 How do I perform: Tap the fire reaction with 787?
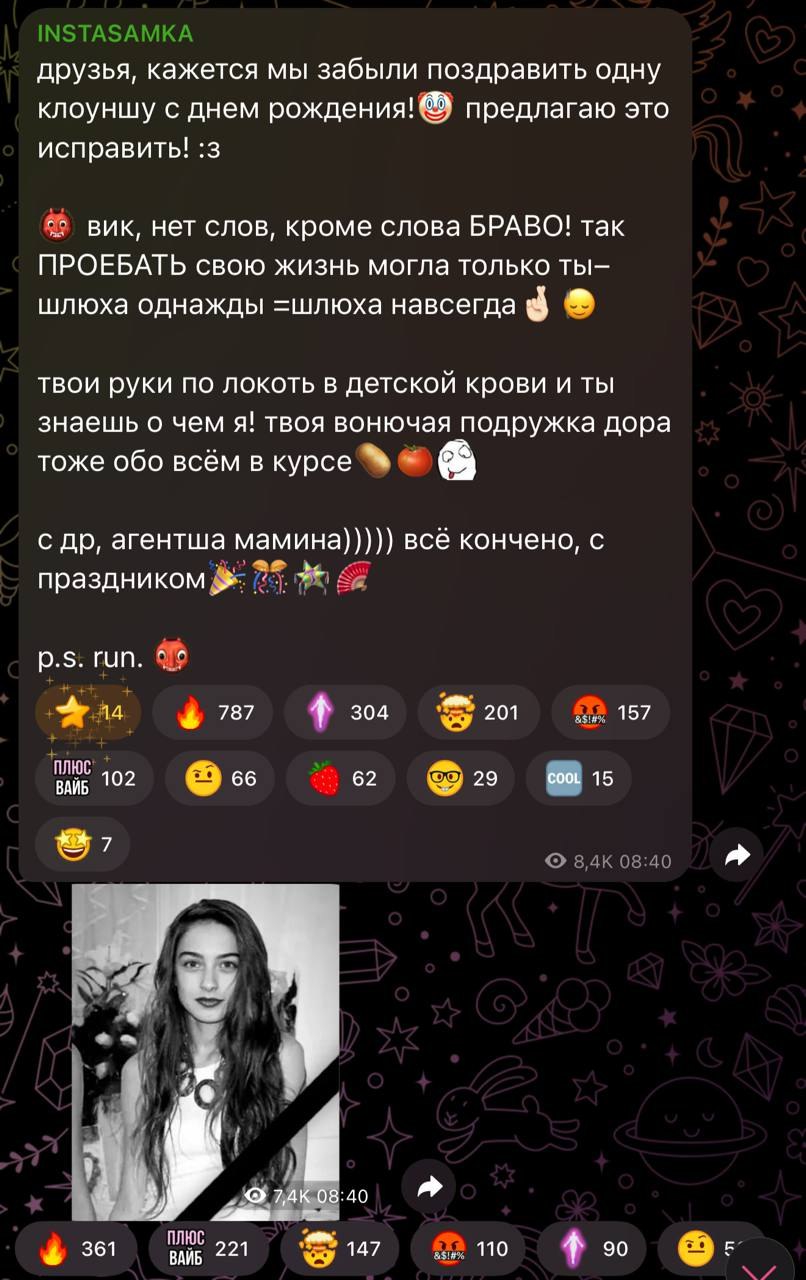[212, 713]
